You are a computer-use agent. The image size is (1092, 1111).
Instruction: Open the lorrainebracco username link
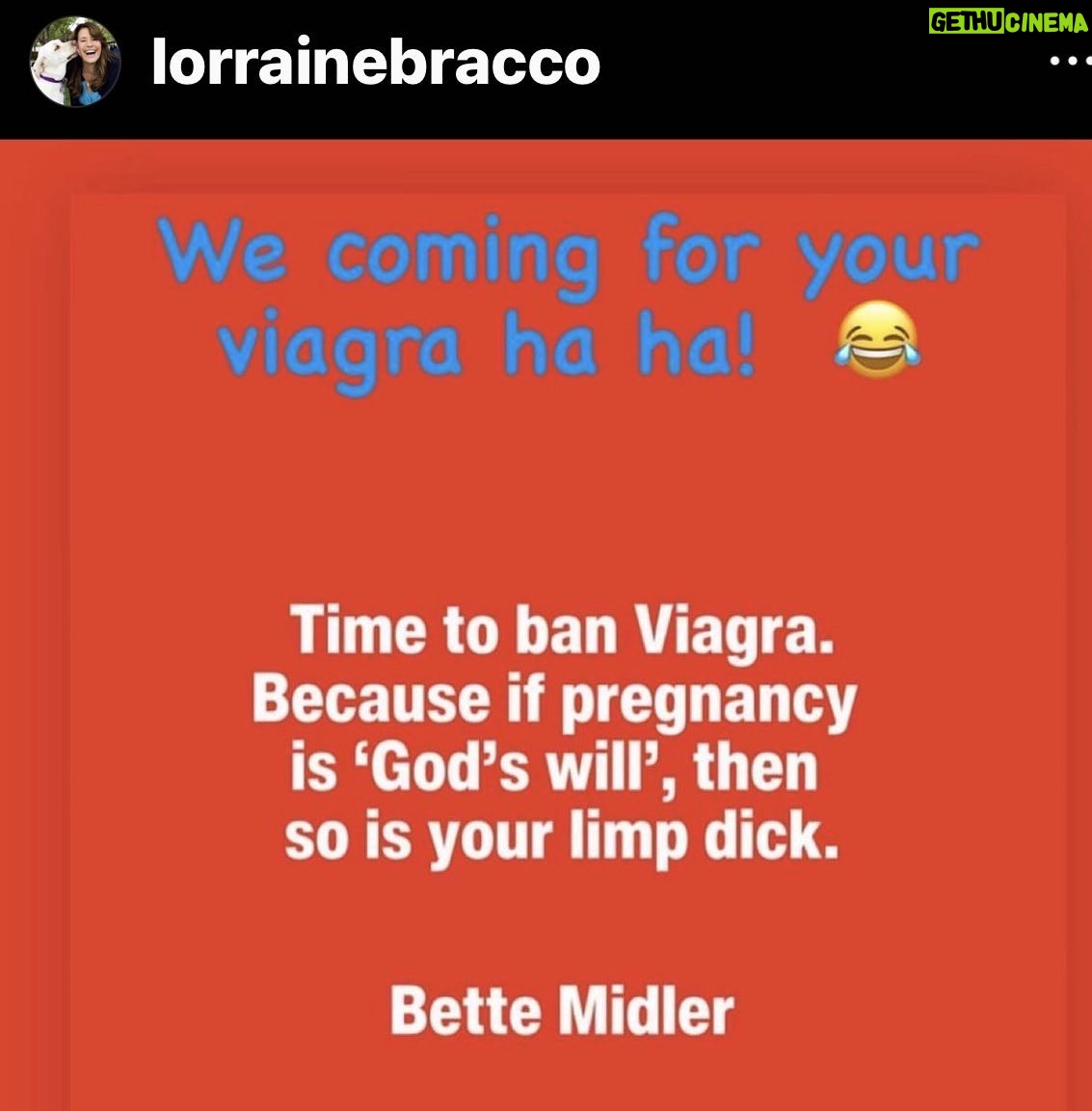click(x=376, y=64)
